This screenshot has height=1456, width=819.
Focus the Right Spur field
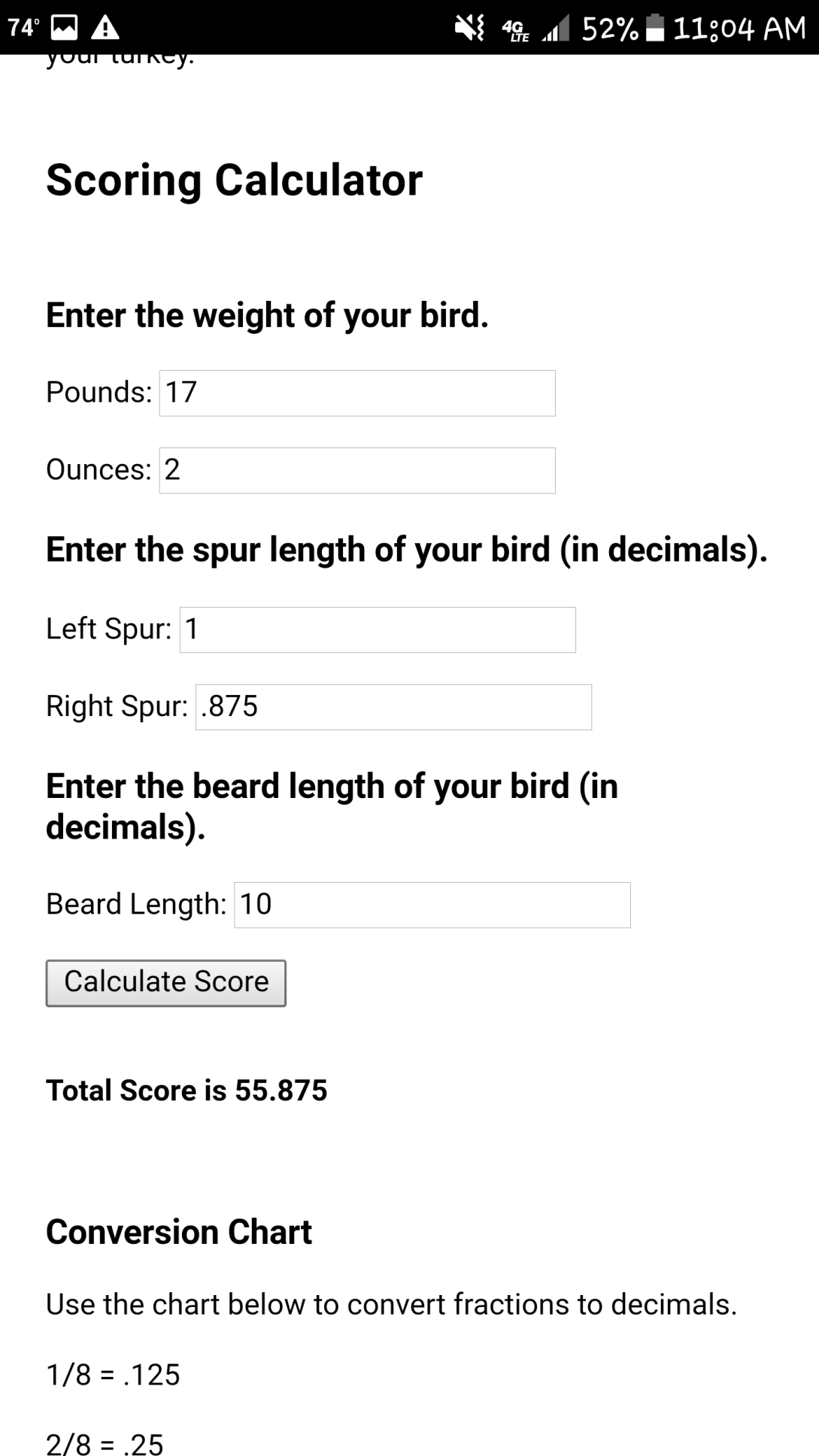393,707
